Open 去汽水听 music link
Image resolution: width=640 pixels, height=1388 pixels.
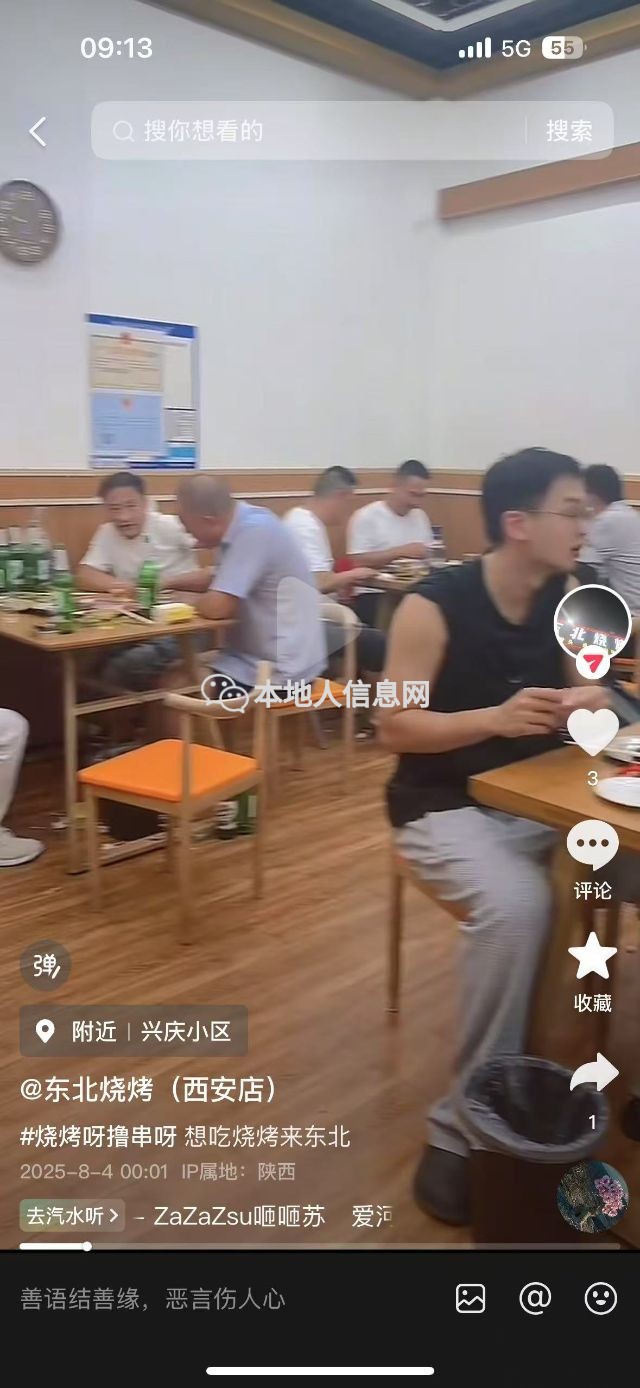tap(72, 1216)
